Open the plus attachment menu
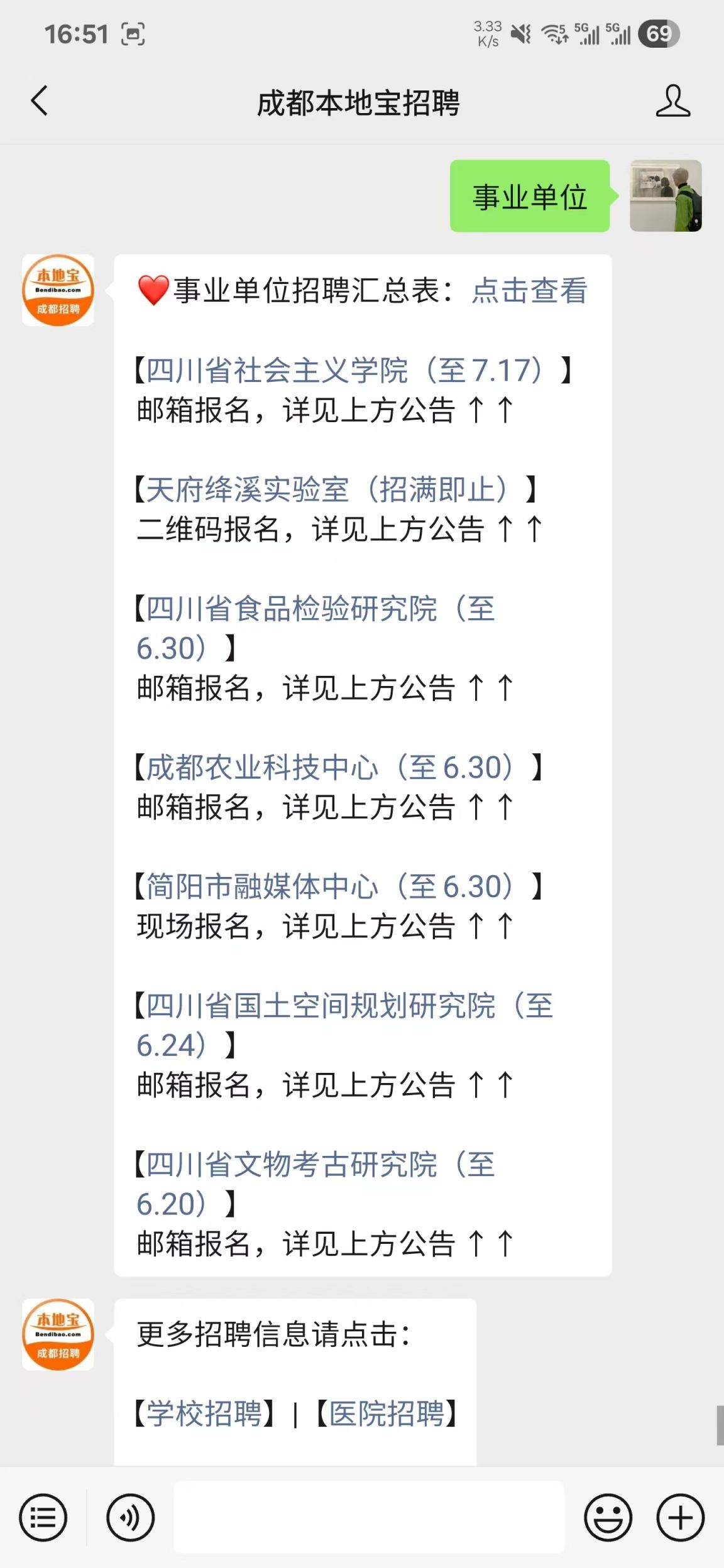The height and width of the screenshot is (1568, 724). [680, 1518]
